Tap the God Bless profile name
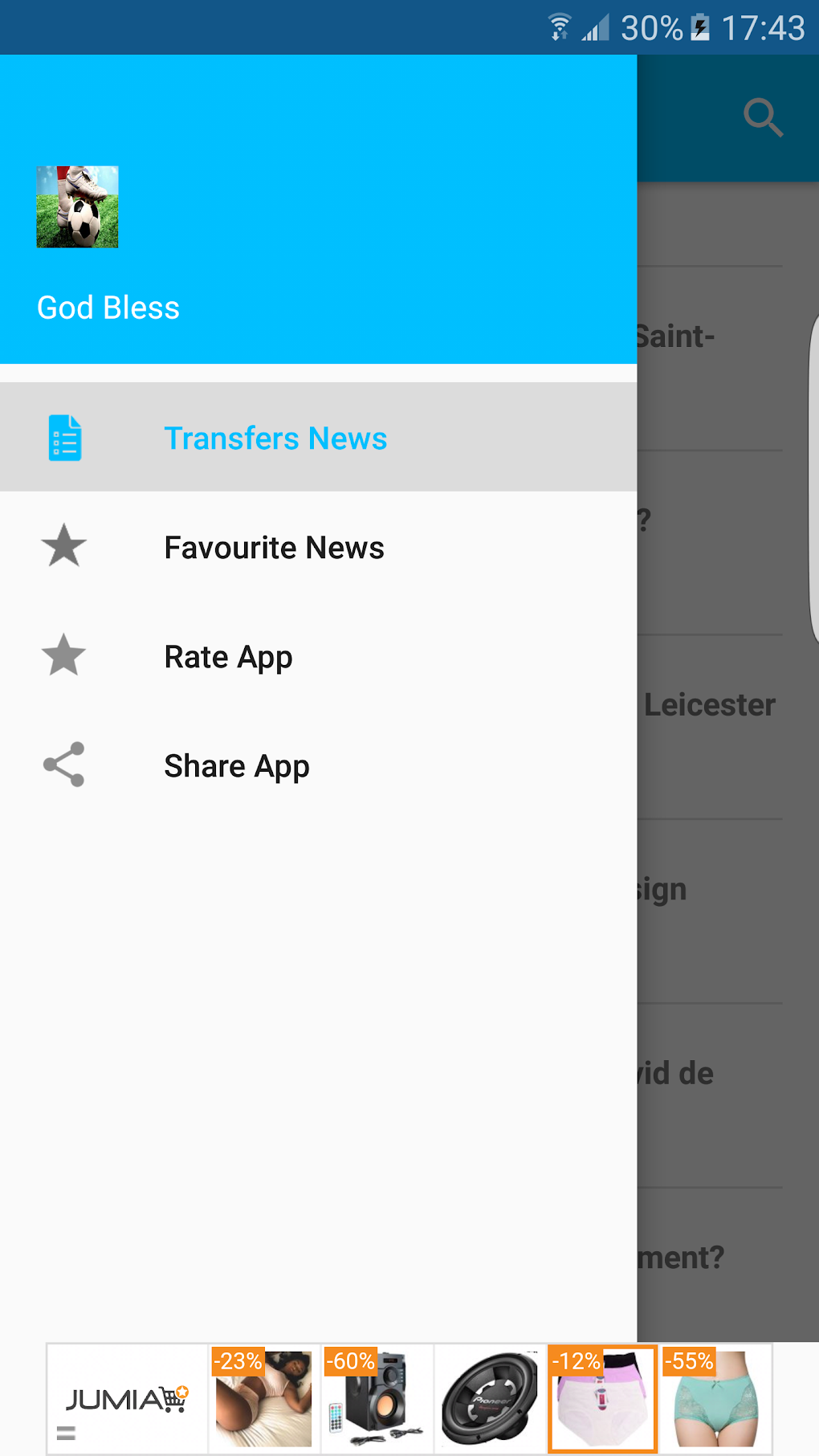Viewport: 819px width, 1456px height. (x=108, y=307)
